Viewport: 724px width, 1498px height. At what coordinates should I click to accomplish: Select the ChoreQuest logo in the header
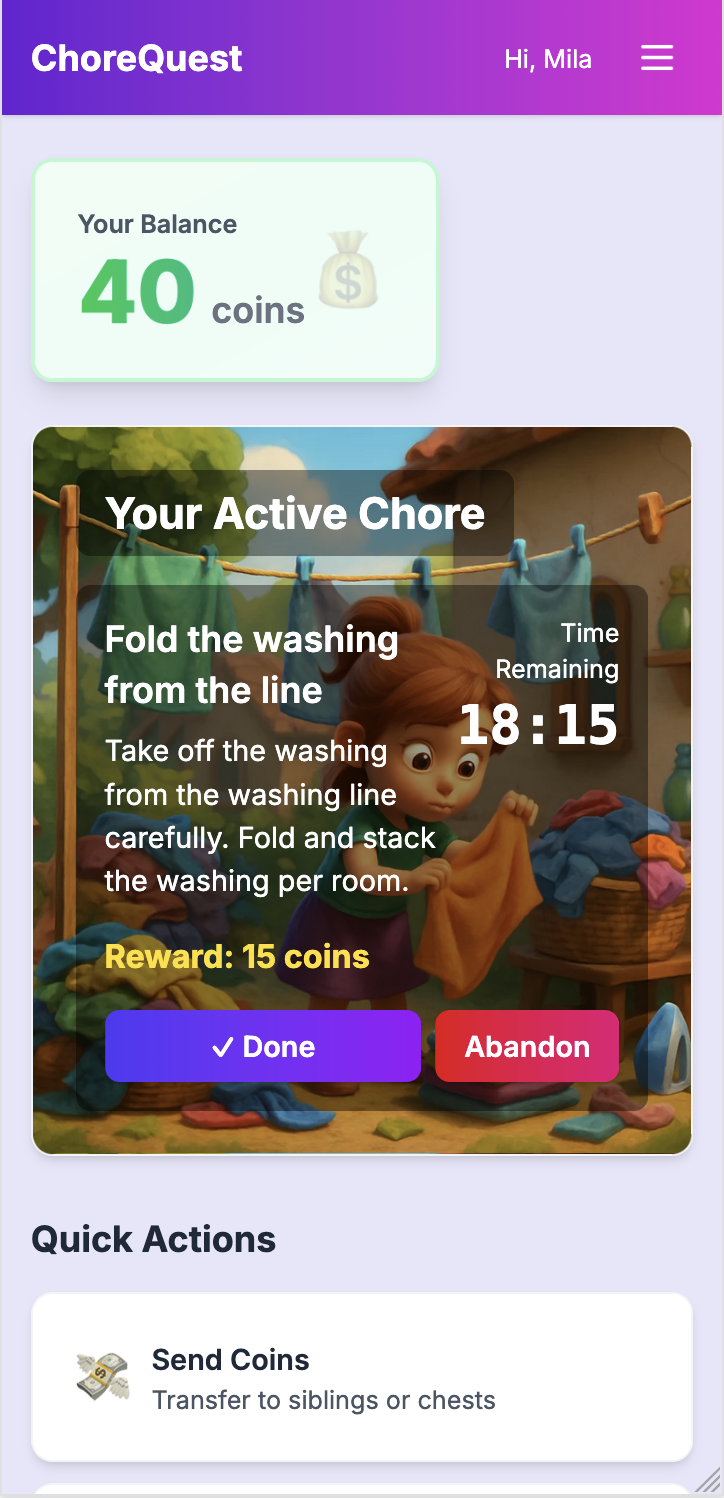pos(137,58)
